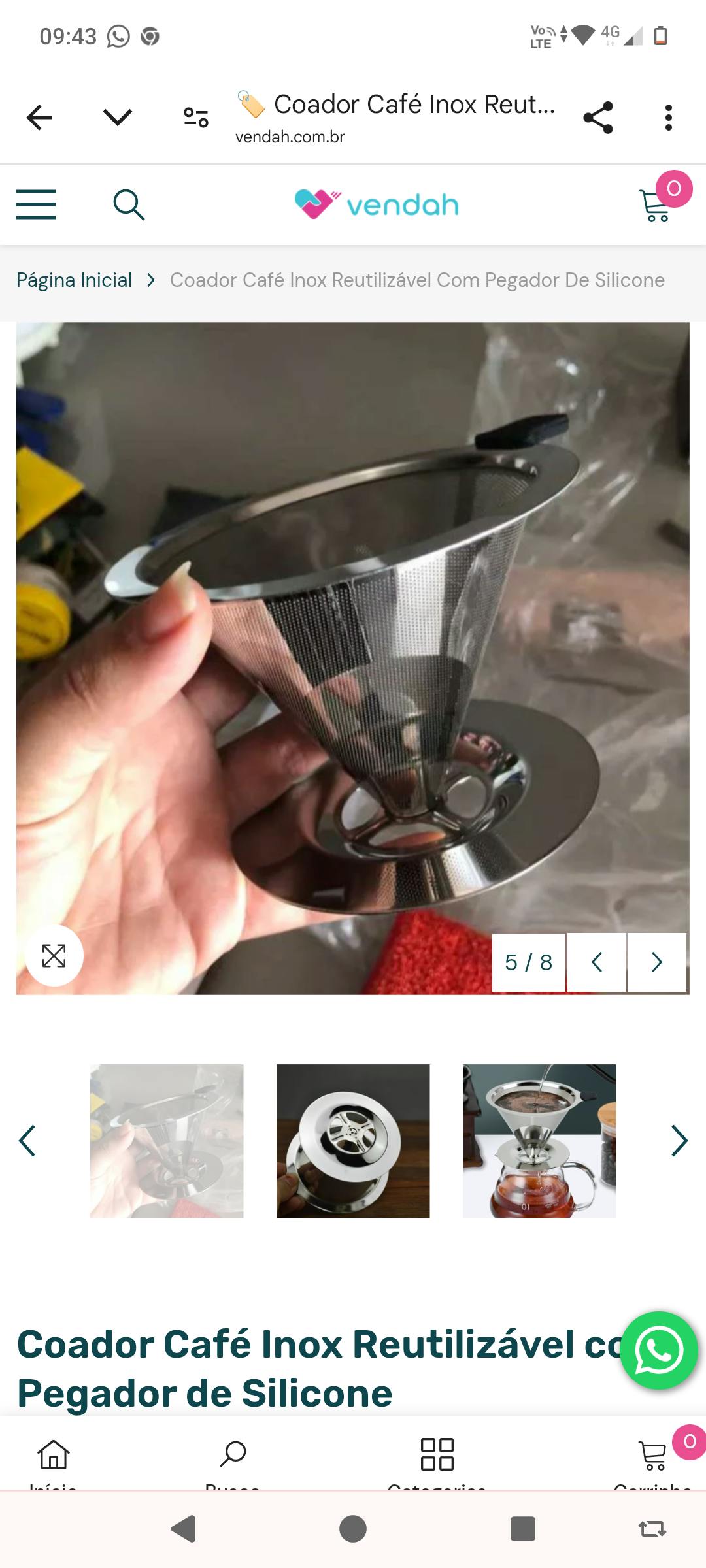Screen dimensions: 706x1568
Task: Go to Página Inicial breadcrumb
Action: (74, 280)
